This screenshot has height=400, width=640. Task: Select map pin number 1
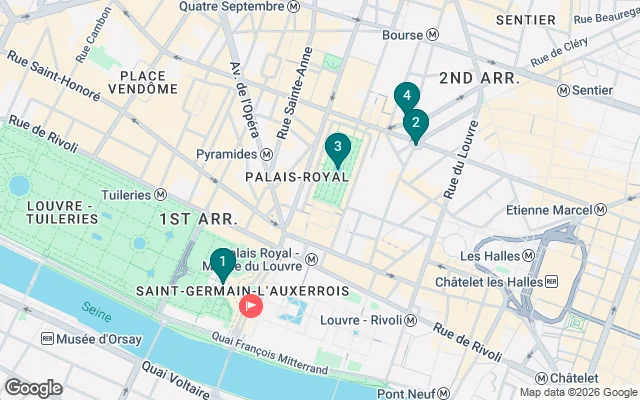tap(222, 263)
